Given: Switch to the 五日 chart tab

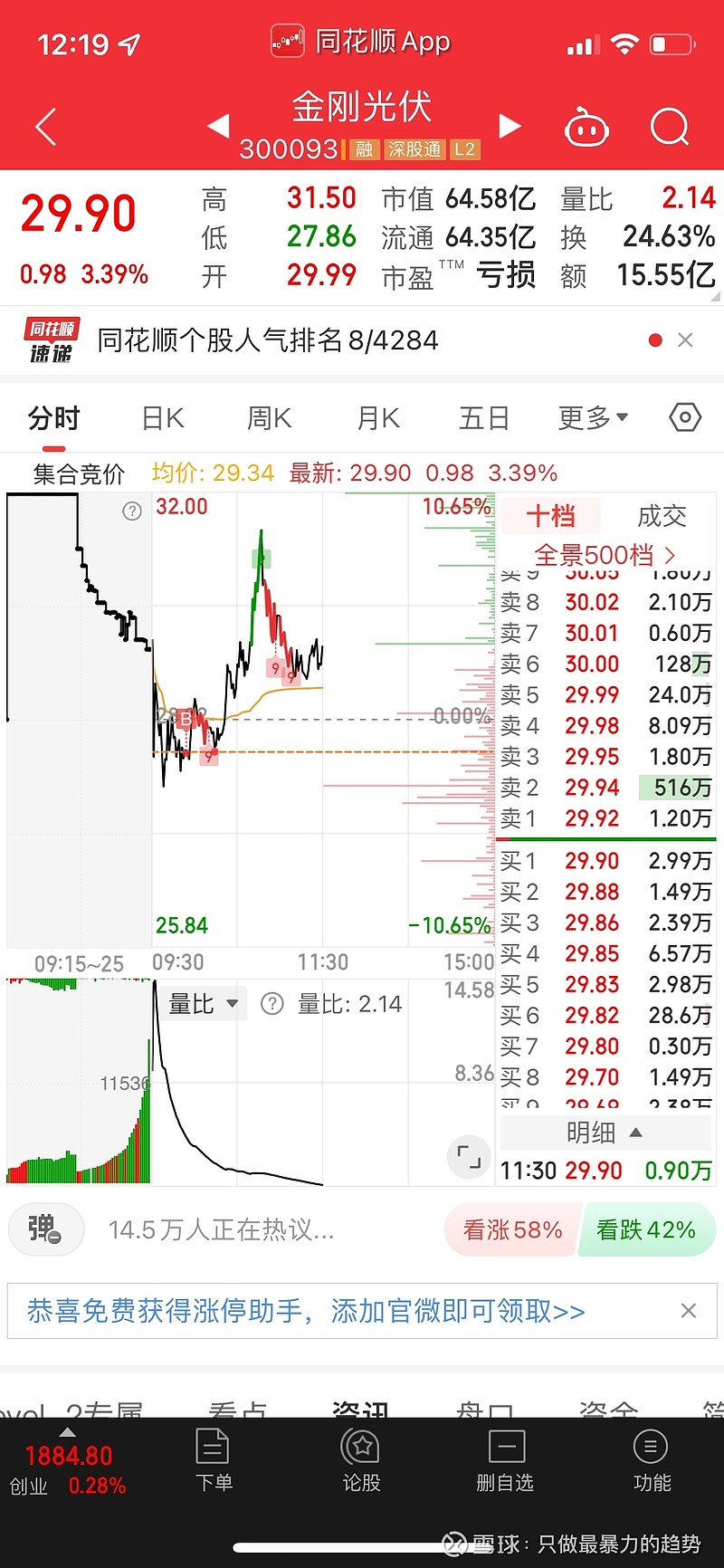Looking at the screenshot, I should [x=484, y=418].
